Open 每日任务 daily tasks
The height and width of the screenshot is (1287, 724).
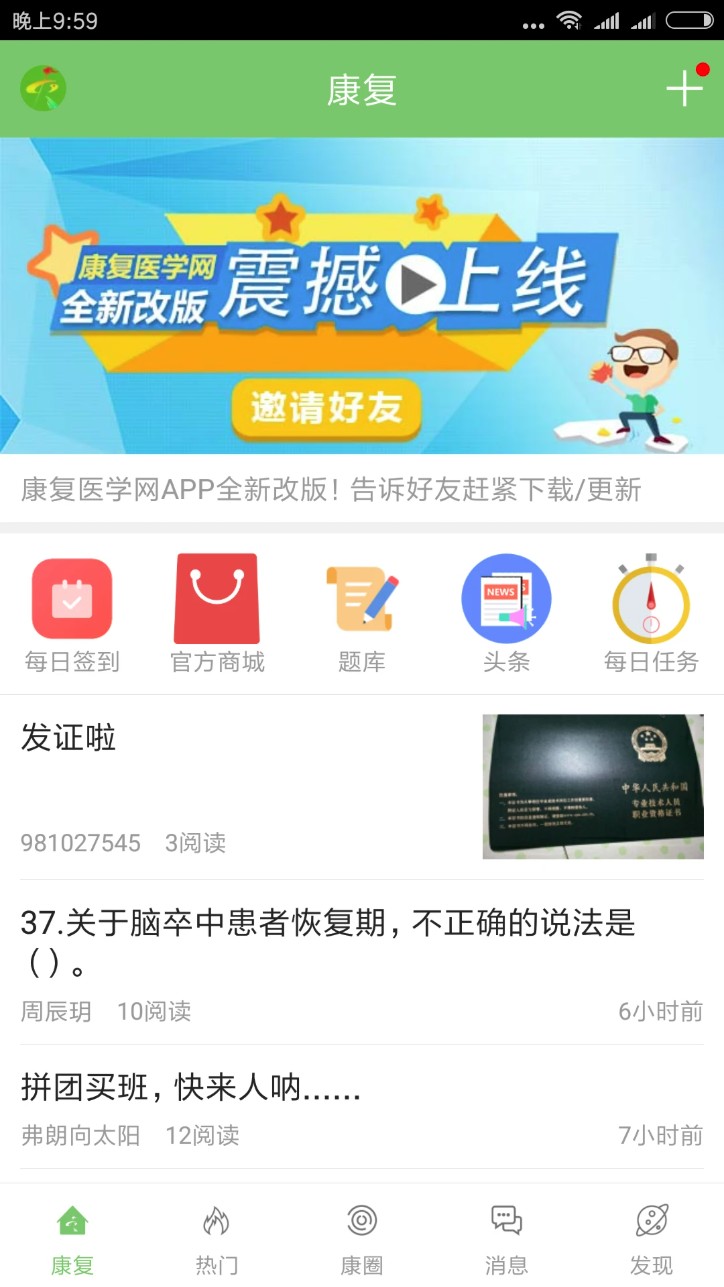pos(651,614)
